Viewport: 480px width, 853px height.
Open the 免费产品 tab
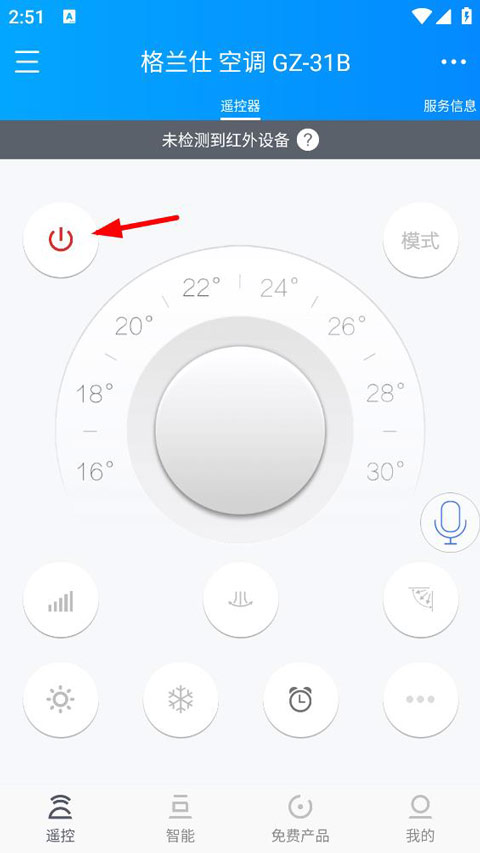click(x=300, y=818)
